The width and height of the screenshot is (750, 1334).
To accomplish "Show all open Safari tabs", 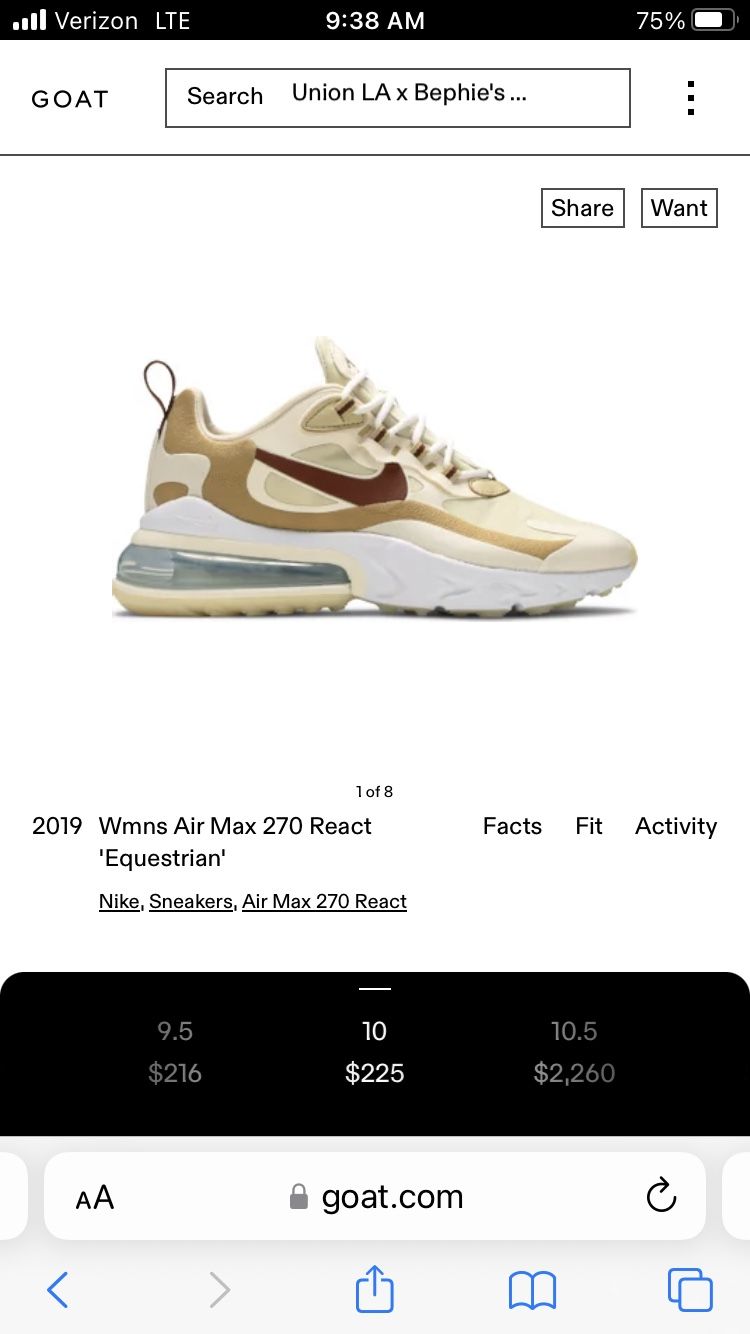I will 690,1290.
